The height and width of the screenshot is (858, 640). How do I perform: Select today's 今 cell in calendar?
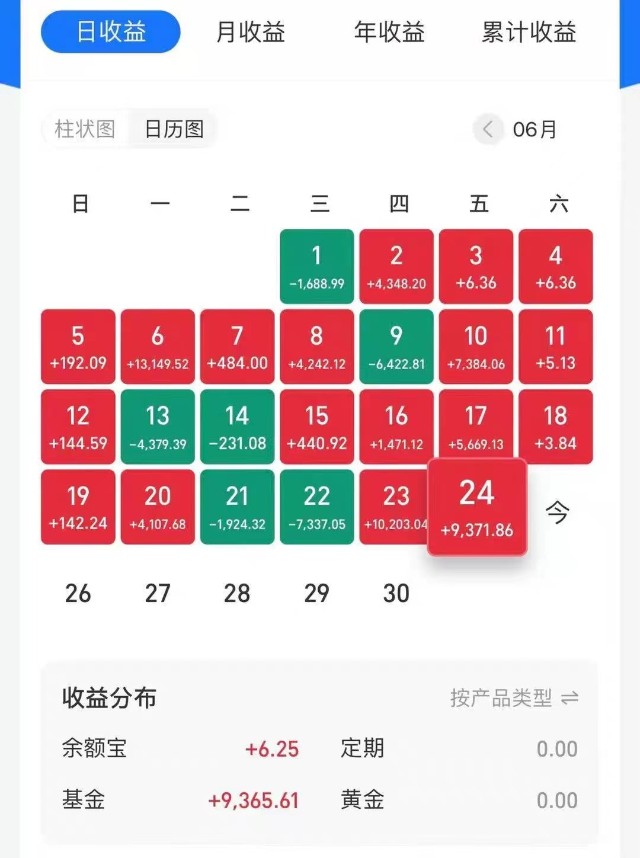557,513
